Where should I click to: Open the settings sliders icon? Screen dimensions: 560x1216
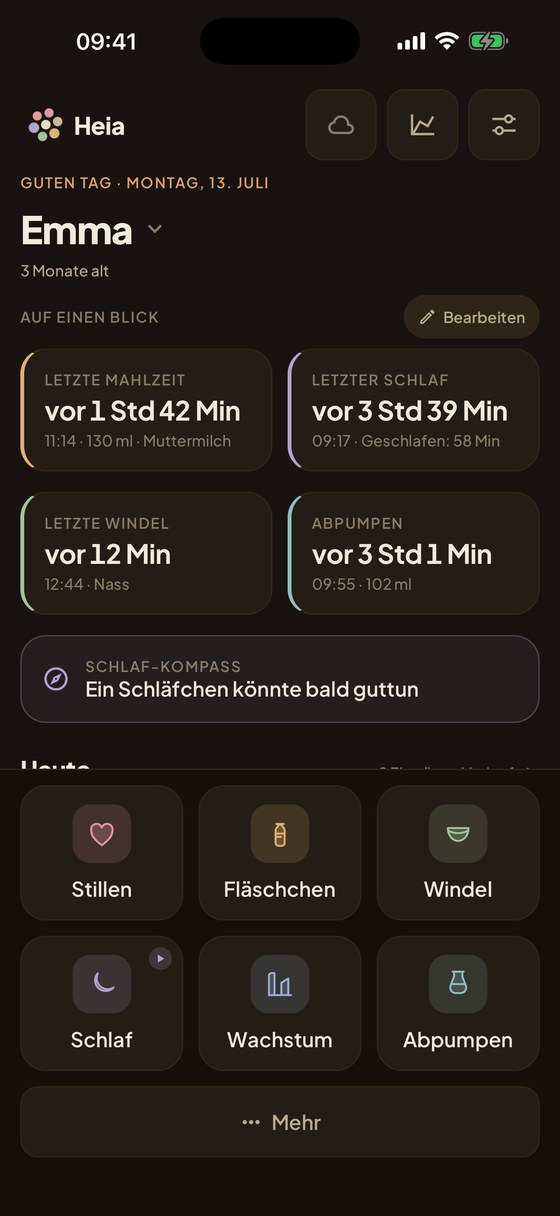[504, 125]
